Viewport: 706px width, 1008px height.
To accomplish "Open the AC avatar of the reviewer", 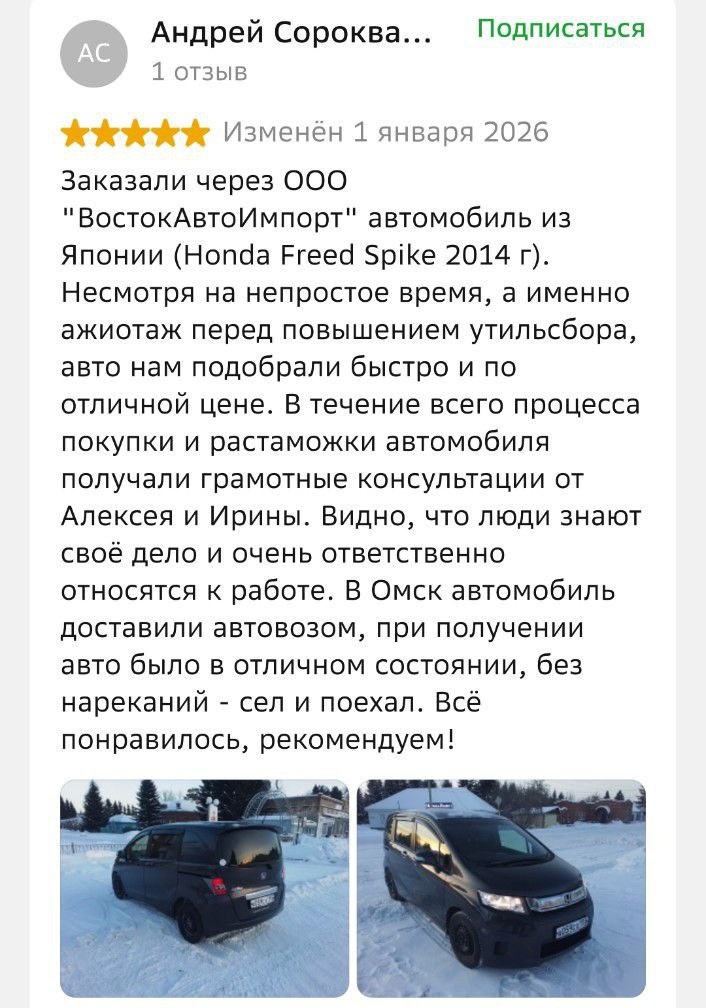I will [x=94, y=54].
